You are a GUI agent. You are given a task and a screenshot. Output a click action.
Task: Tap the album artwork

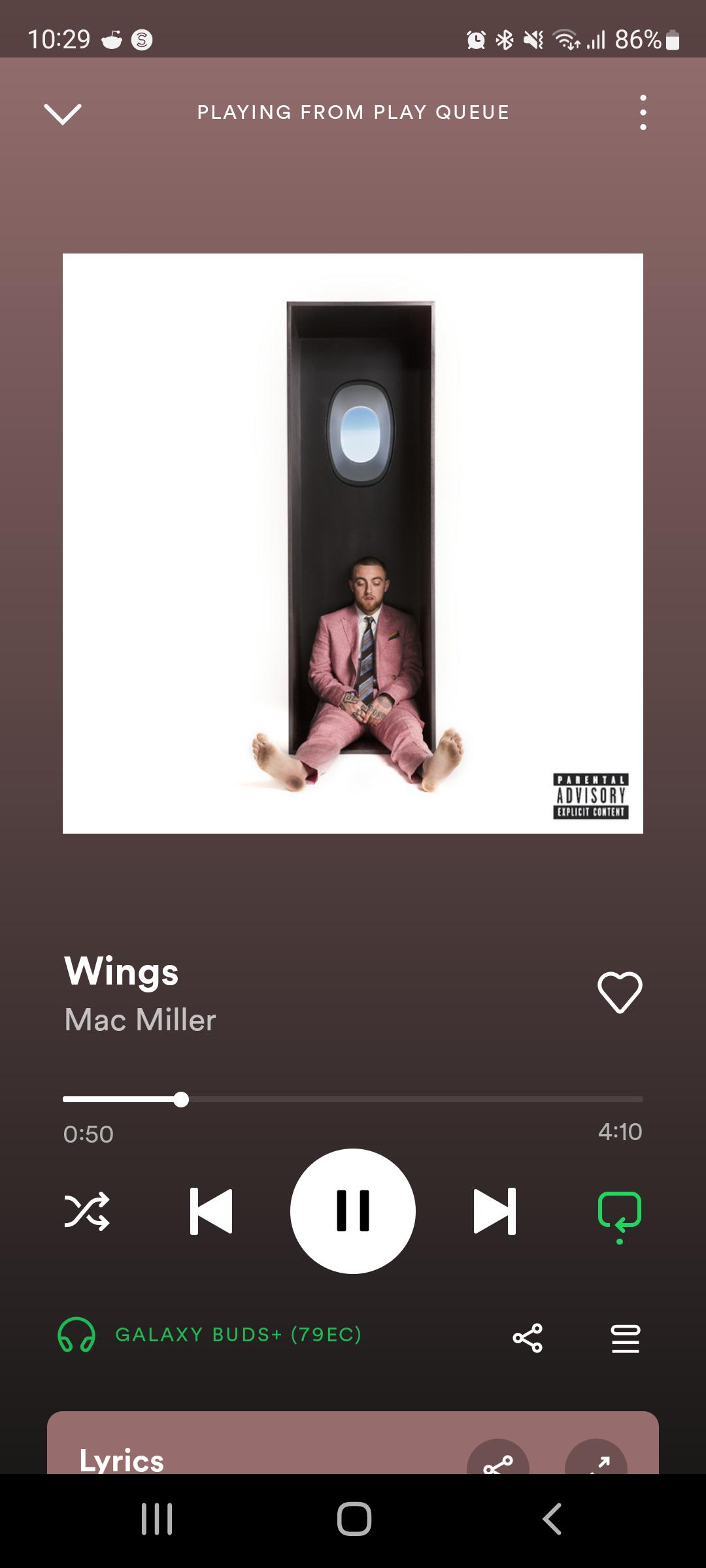[353, 544]
